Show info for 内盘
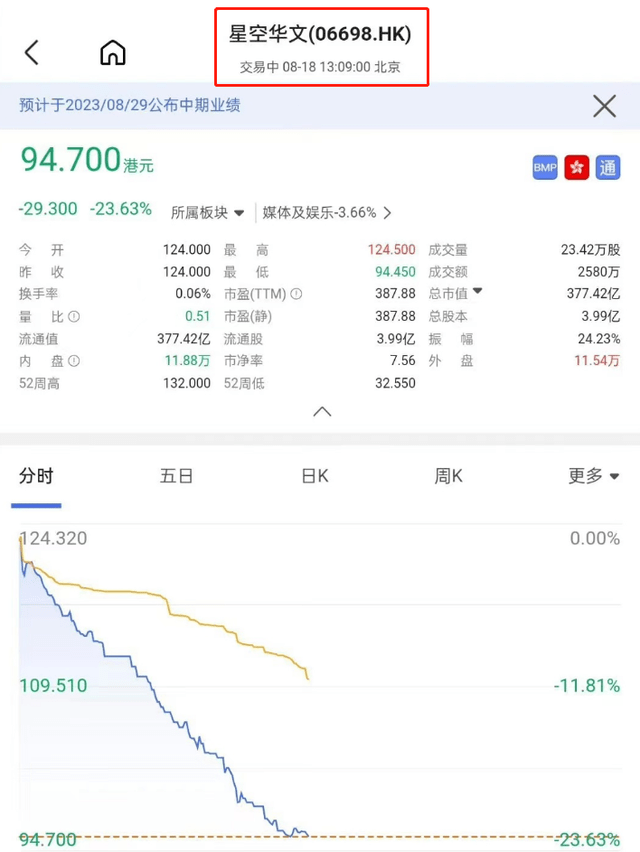Image resolution: width=640 pixels, height=852 pixels. coord(74,361)
